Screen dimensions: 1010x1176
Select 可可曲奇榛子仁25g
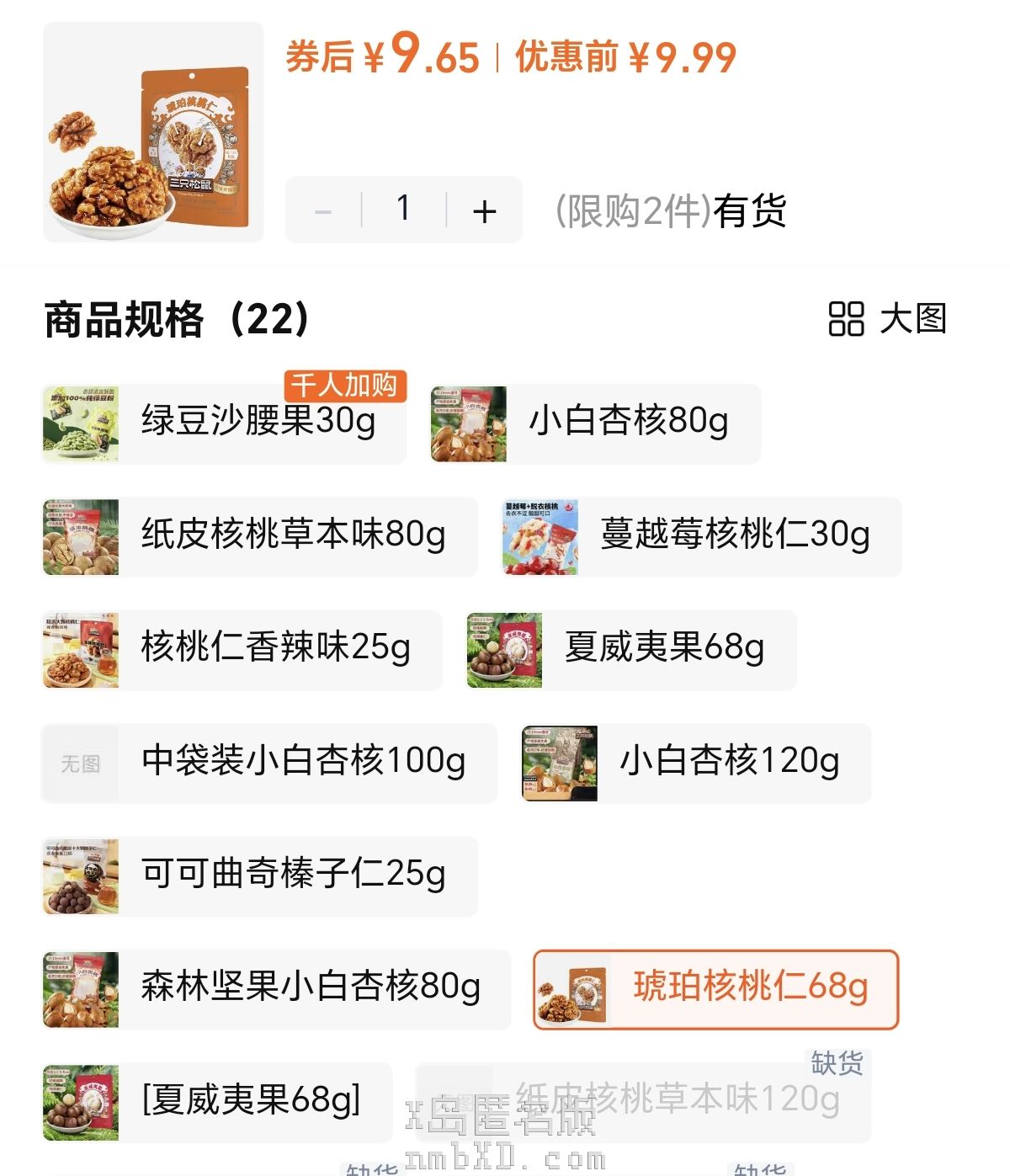259,875
